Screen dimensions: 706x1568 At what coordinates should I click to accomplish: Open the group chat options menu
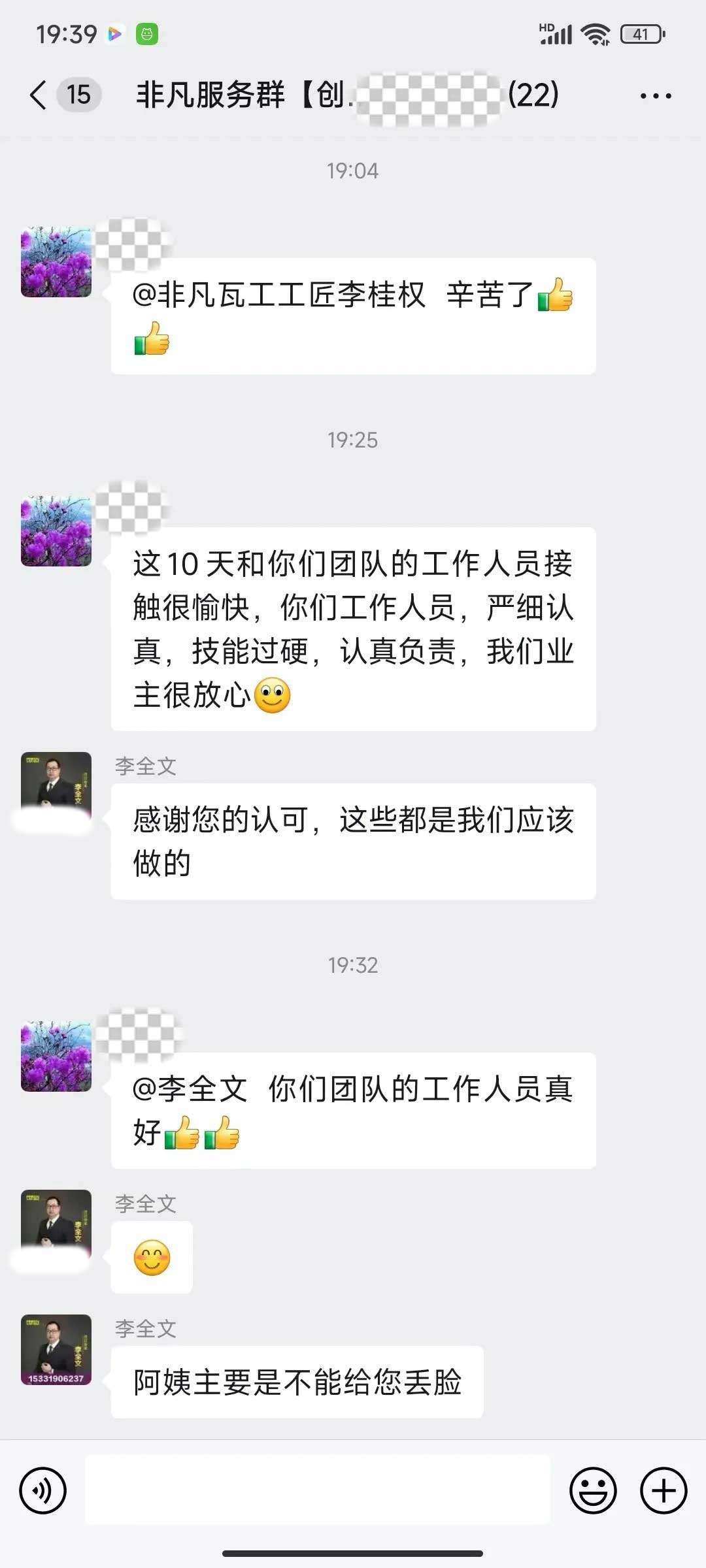coord(655,96)
